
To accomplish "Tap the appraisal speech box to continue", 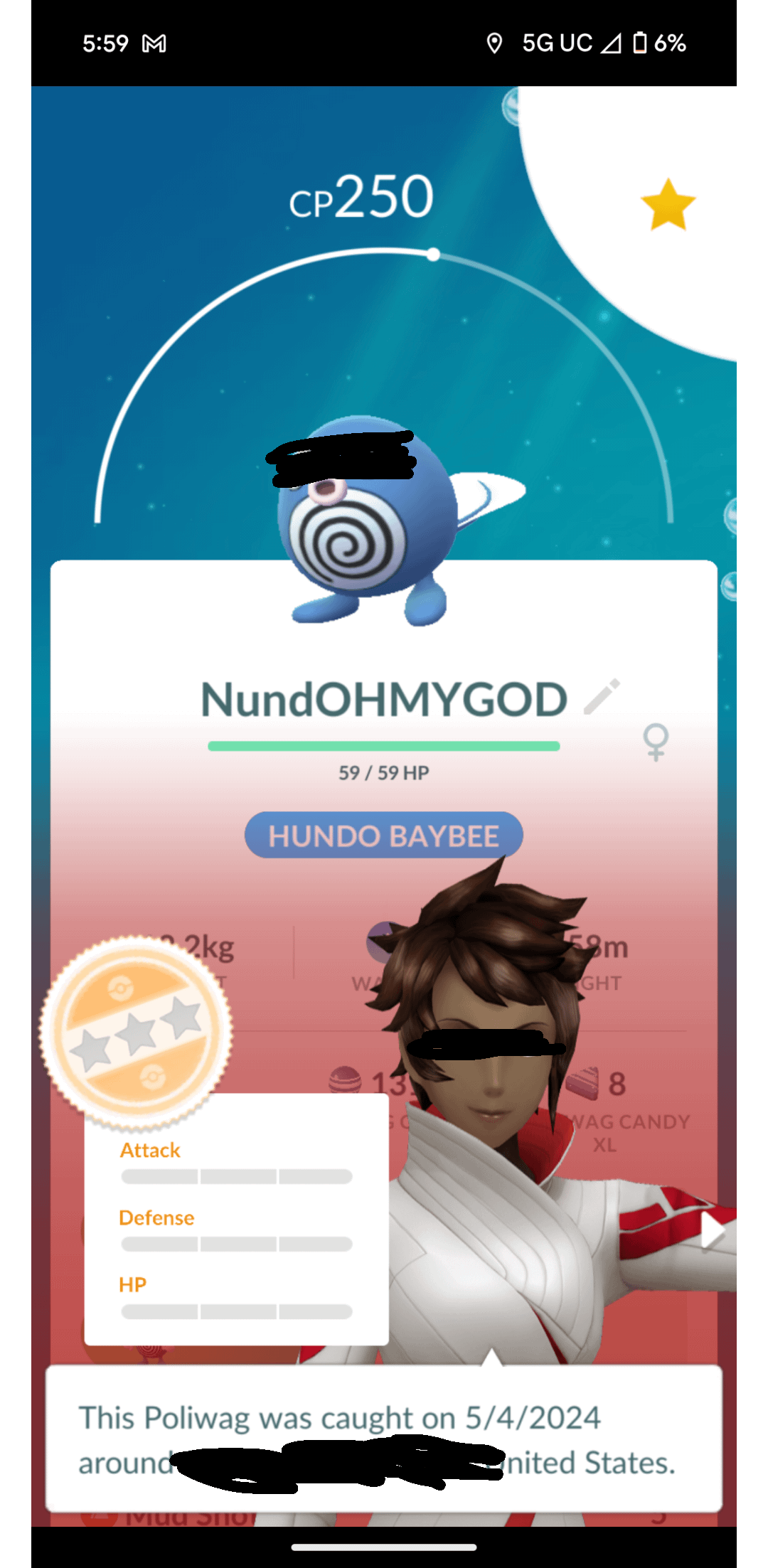I will 384,1439.
